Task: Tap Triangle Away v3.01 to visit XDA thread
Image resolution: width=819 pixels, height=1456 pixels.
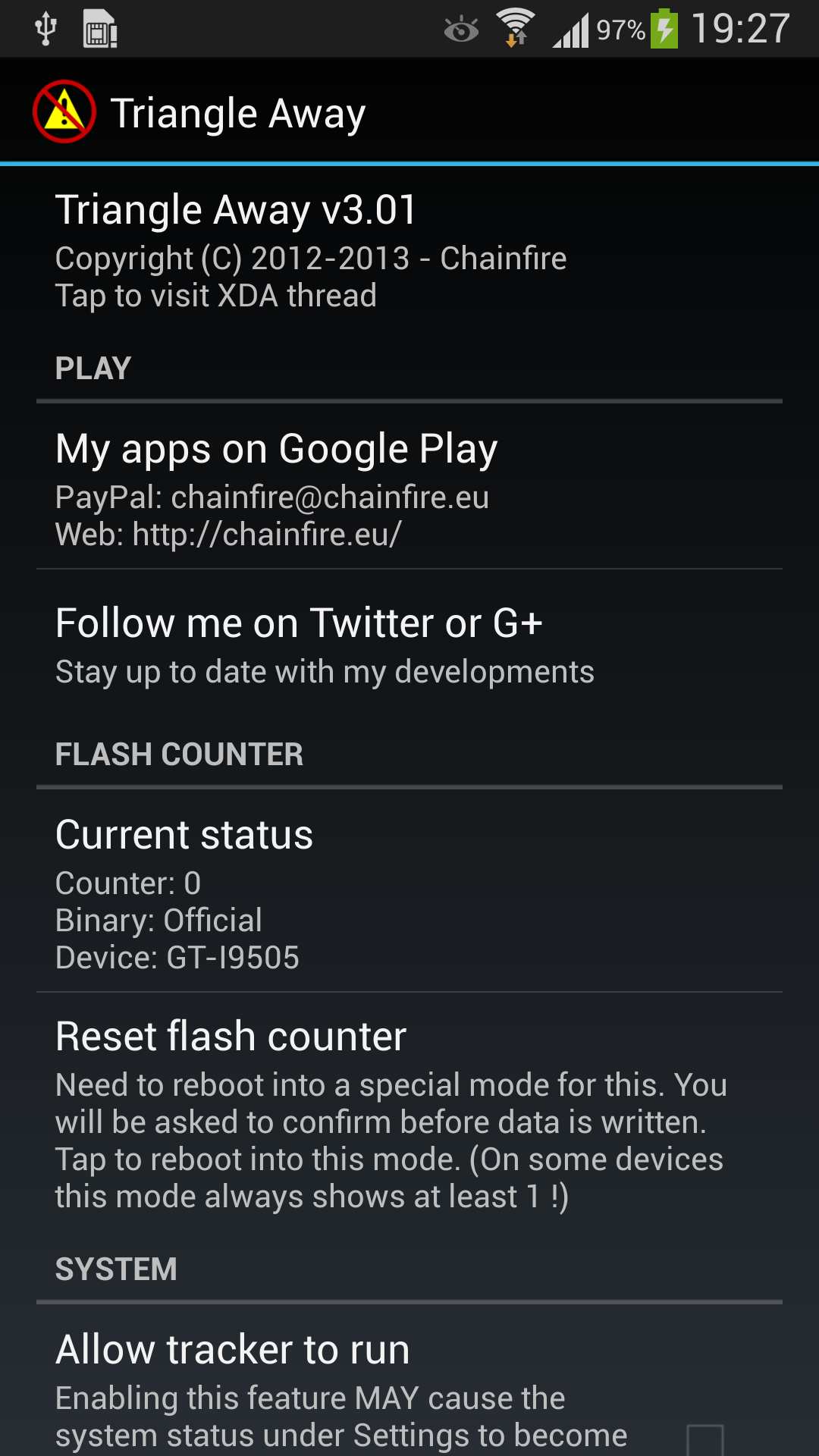Action: coord(409,250)
